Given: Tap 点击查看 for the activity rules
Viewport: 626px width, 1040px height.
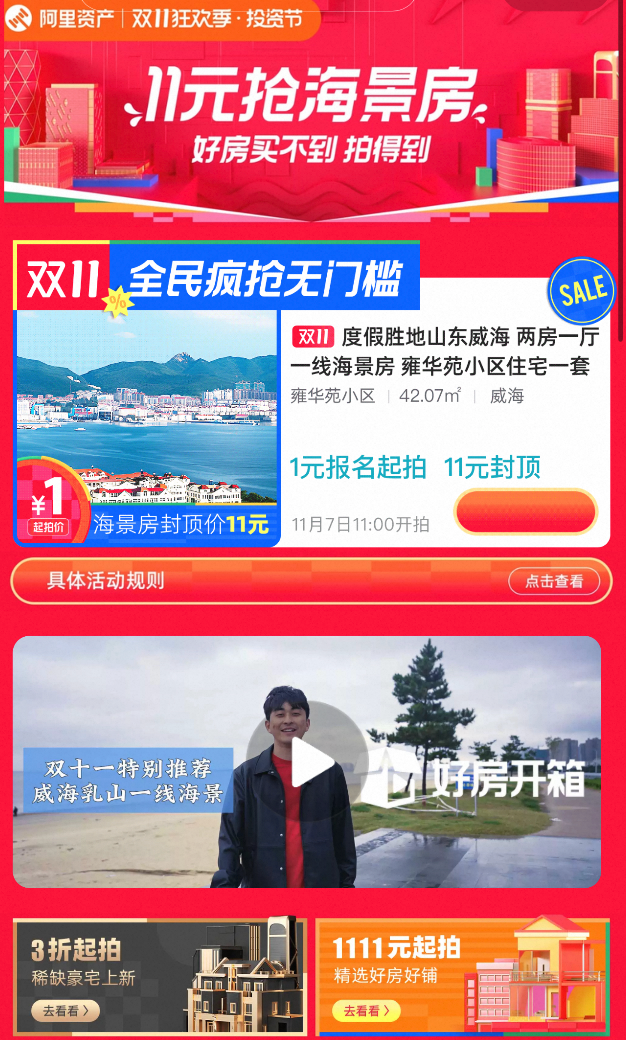Looking at the screenshot, I should click(554, 581).
